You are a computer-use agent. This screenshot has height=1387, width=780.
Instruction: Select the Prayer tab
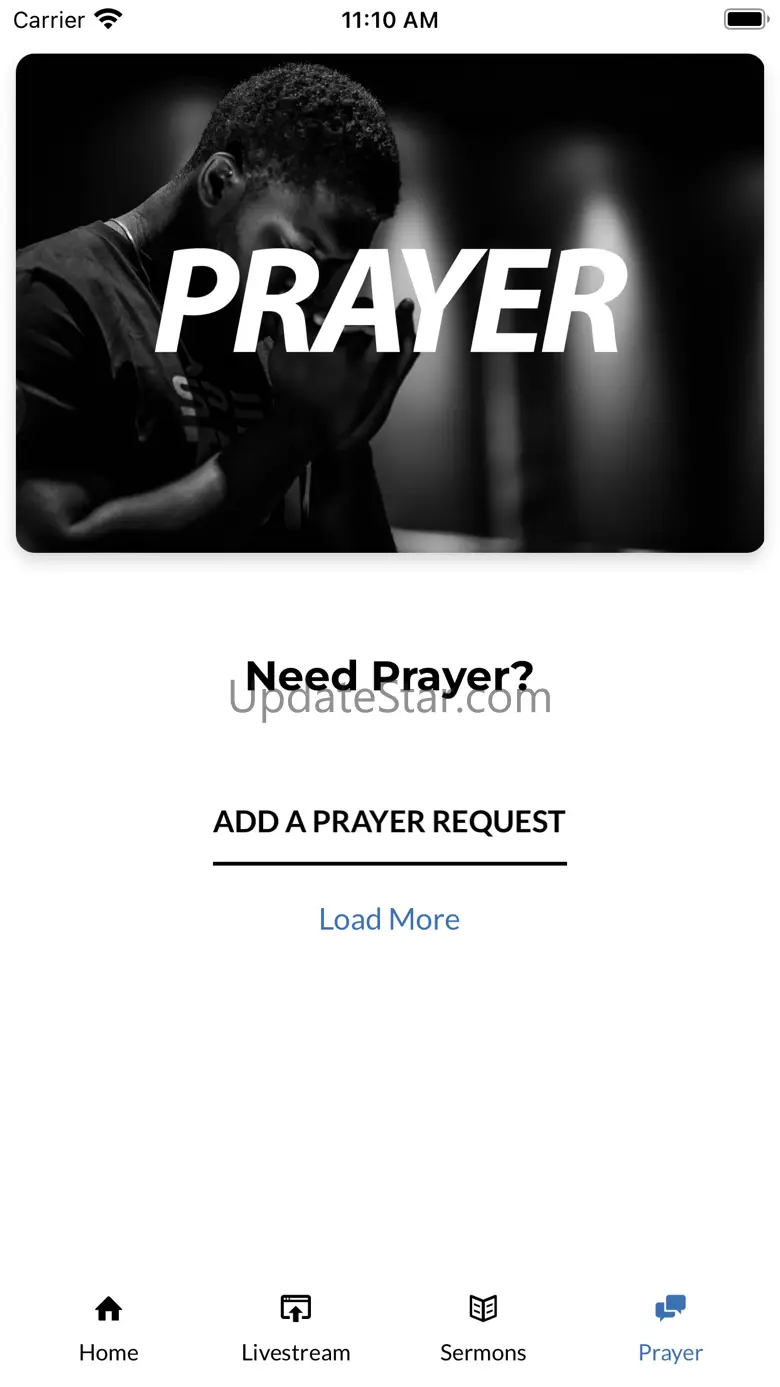[x=670, y=1328]
